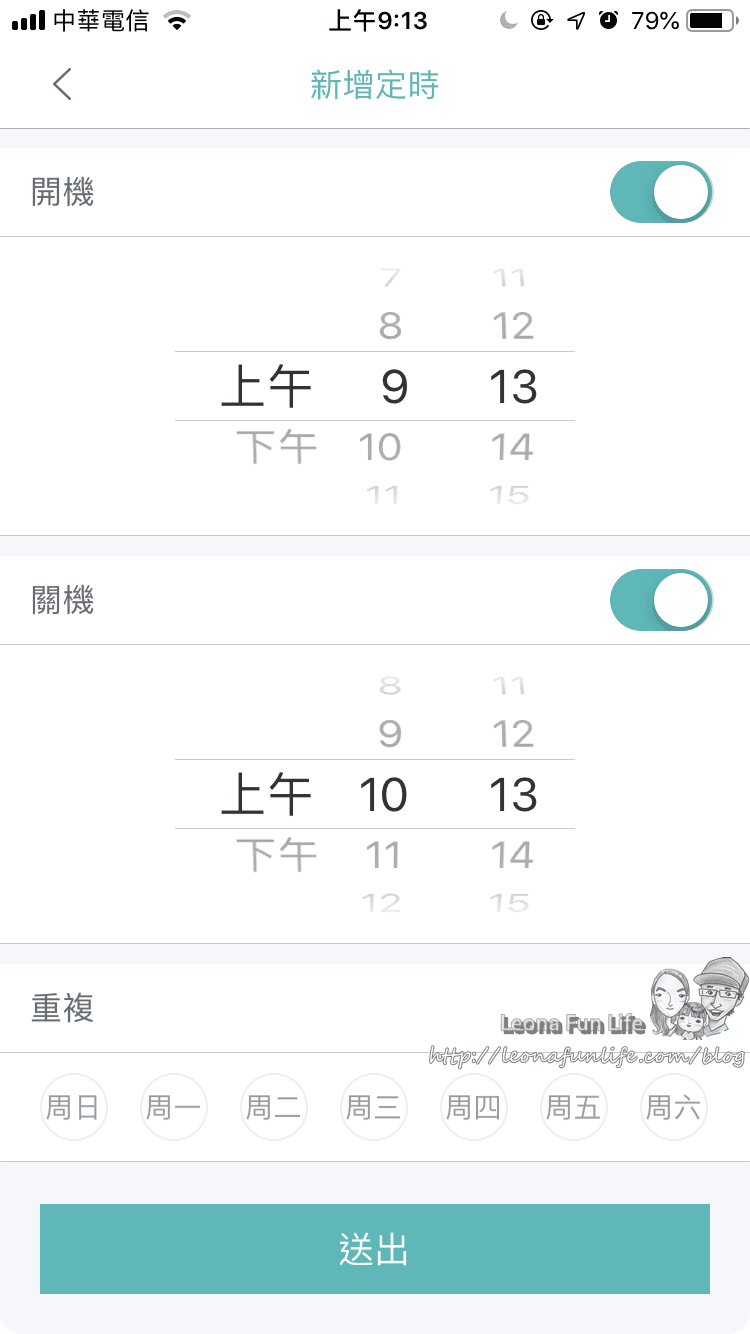
Task: Enable repeat on 周三
Action: (373, 1107)
